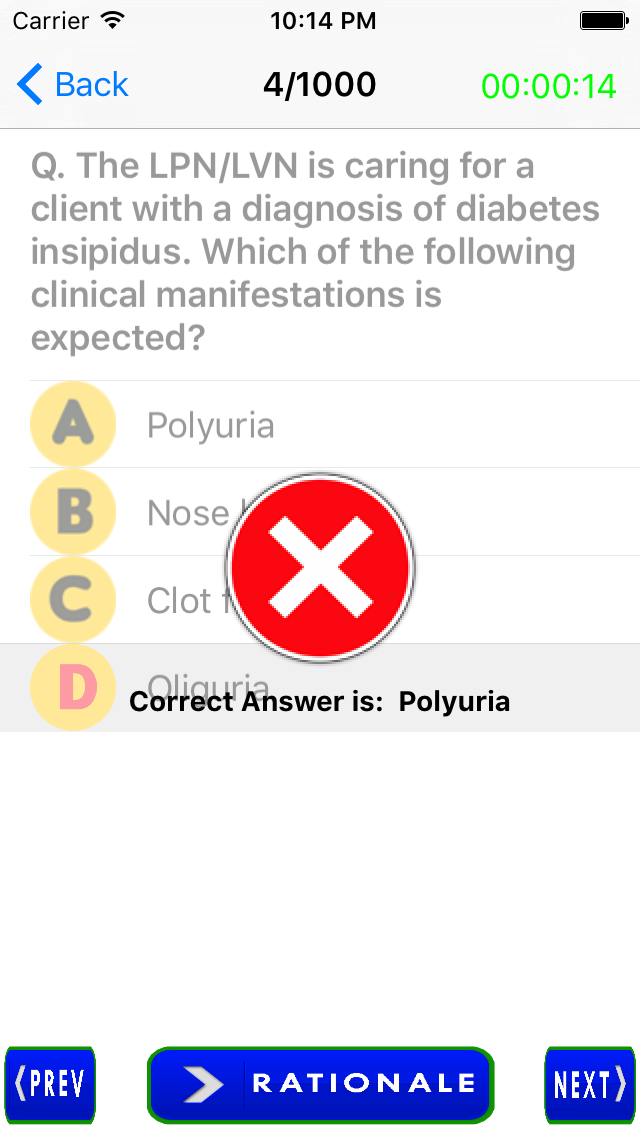Viewport: 640px width, 1136px height.
Task: Go back using the Back button
Action: tap(72, 85)
